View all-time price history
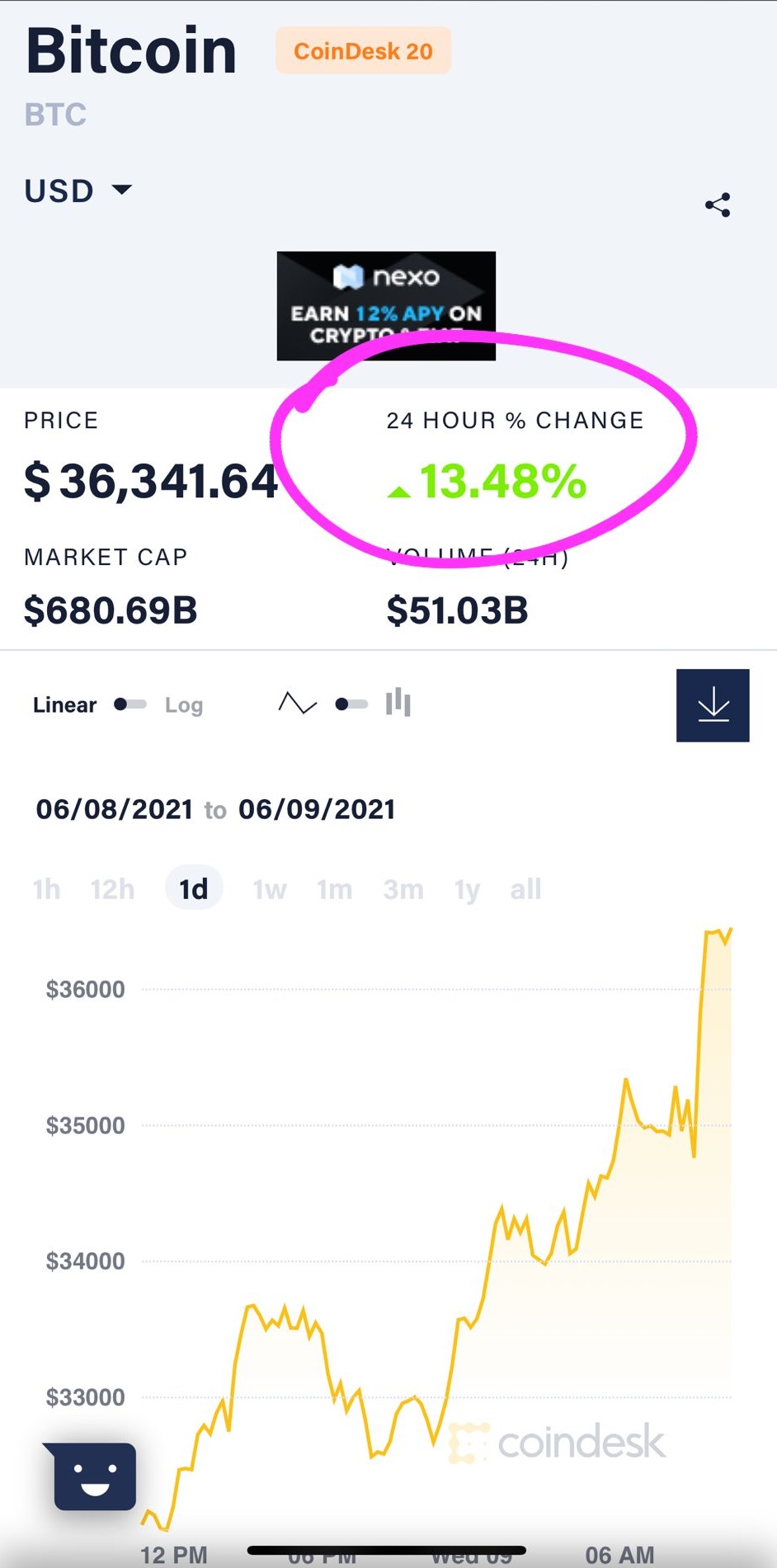The width and height of the screenshot is (777, 1568). (x=525, y=889)
